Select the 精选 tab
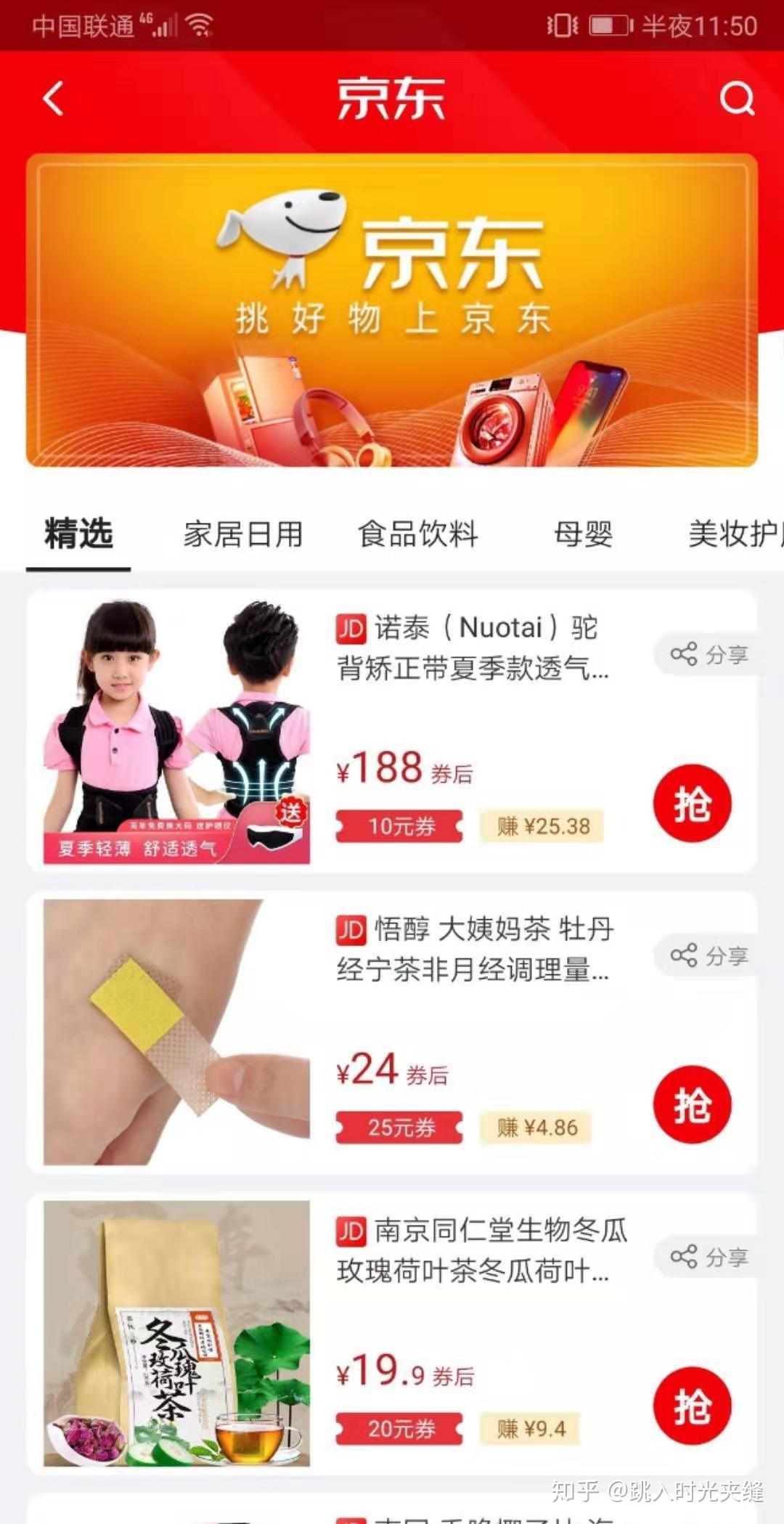The height and width of the screenshot is (1524, 784). [78, 534]
